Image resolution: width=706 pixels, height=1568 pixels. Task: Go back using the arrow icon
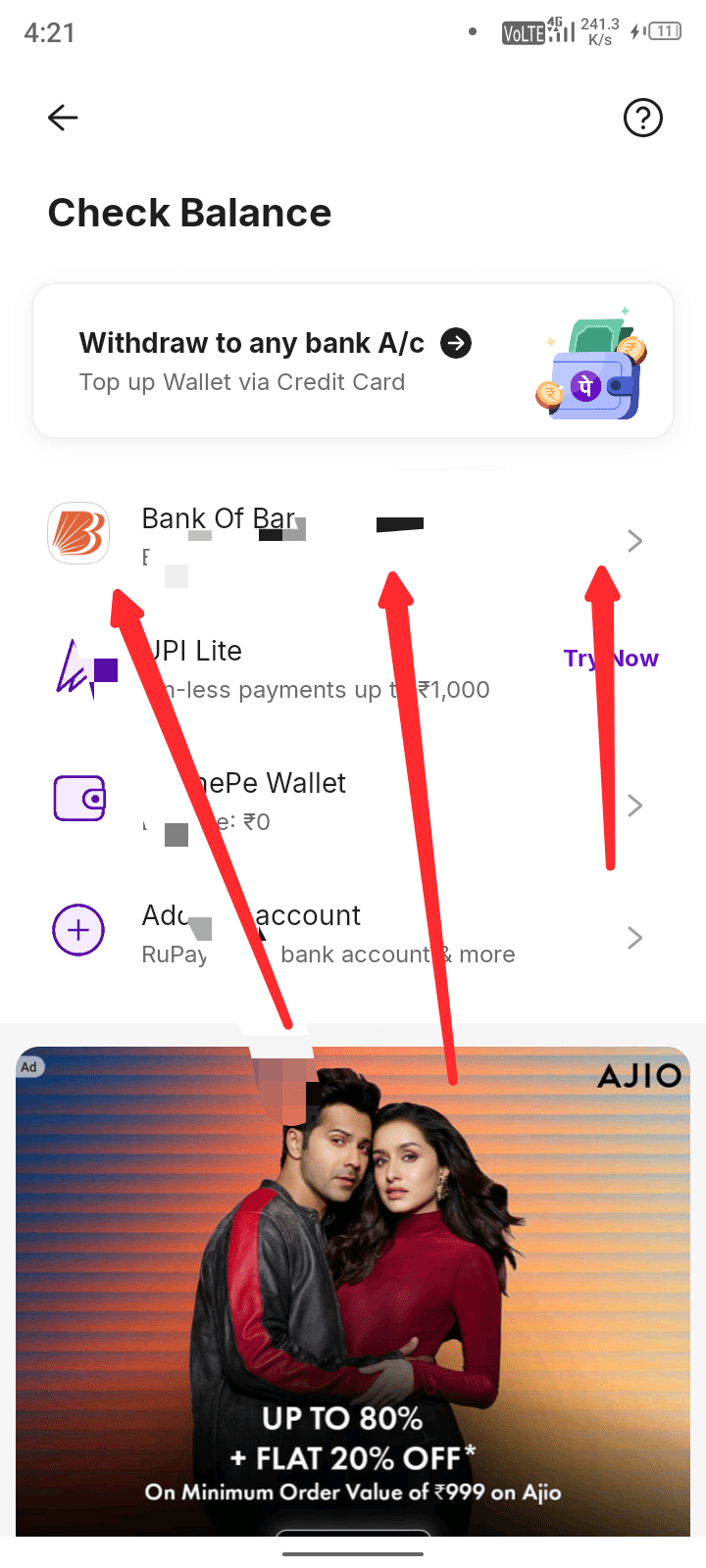tap(63, 118)
